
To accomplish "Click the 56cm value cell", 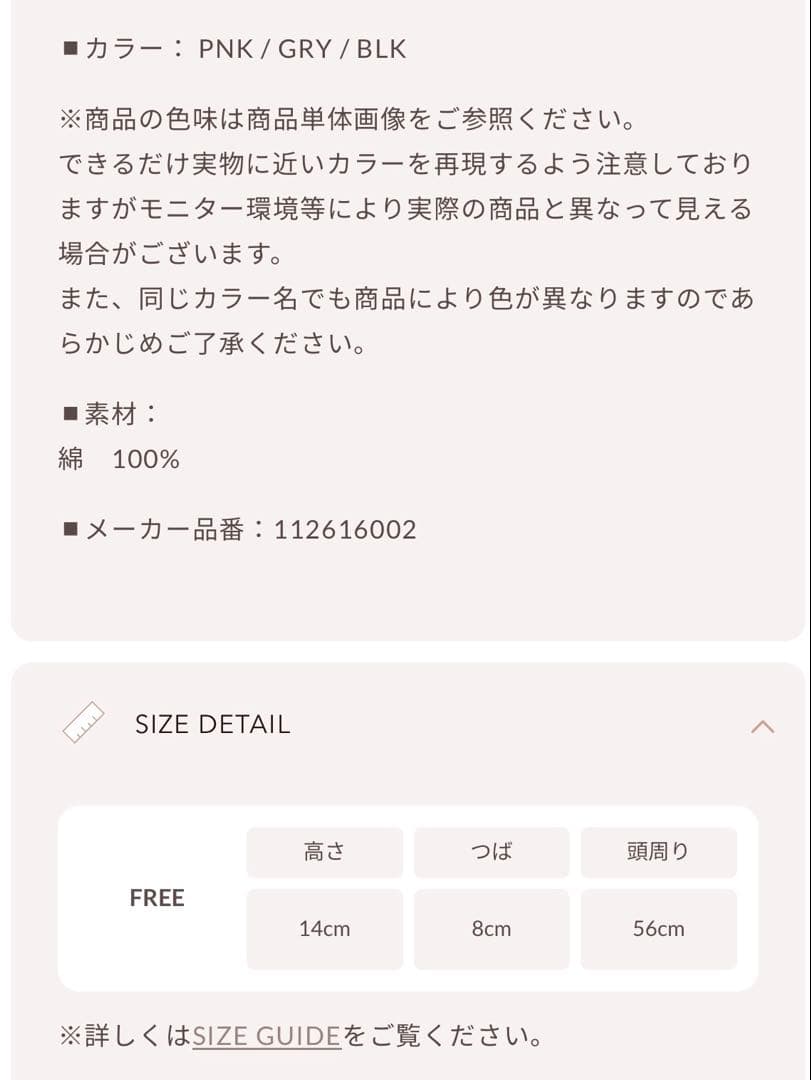I will point(658,928).
